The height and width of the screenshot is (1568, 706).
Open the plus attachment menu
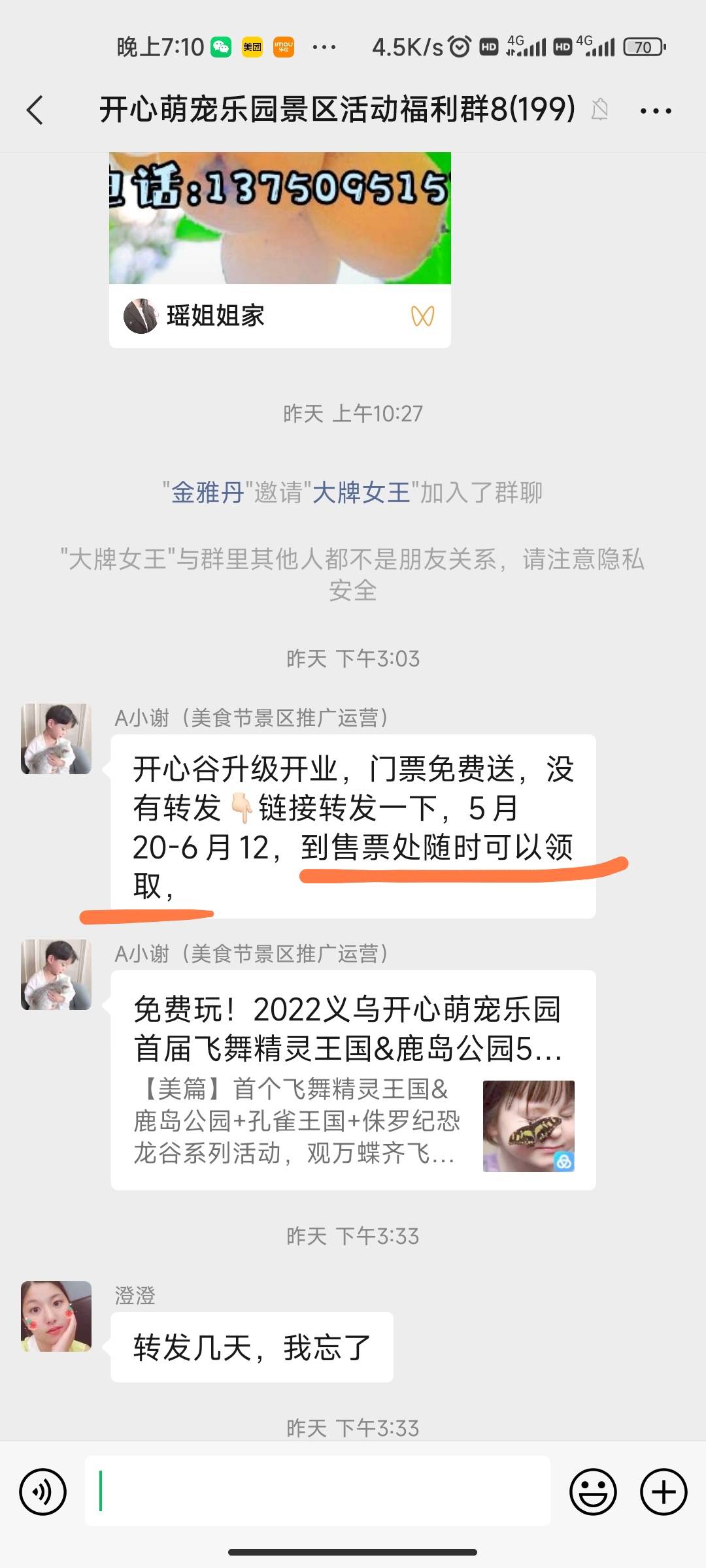coord(664,1492)
